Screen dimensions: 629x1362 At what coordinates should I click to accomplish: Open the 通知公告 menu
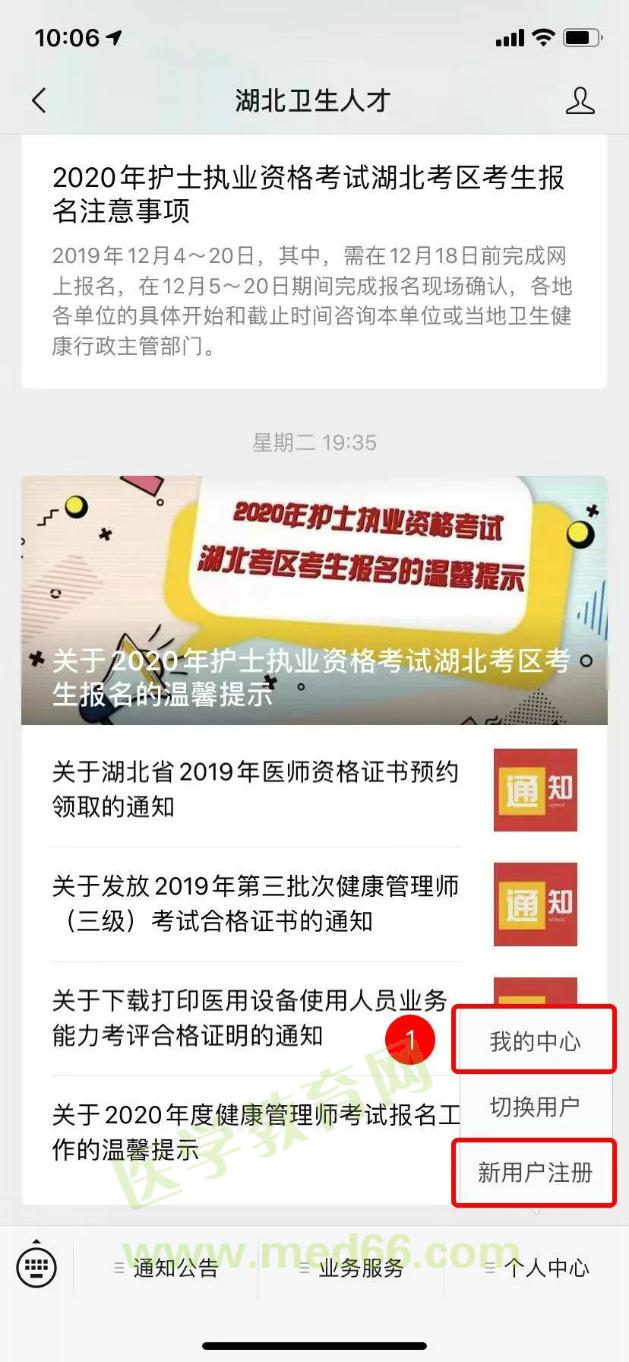point(167,1268)
